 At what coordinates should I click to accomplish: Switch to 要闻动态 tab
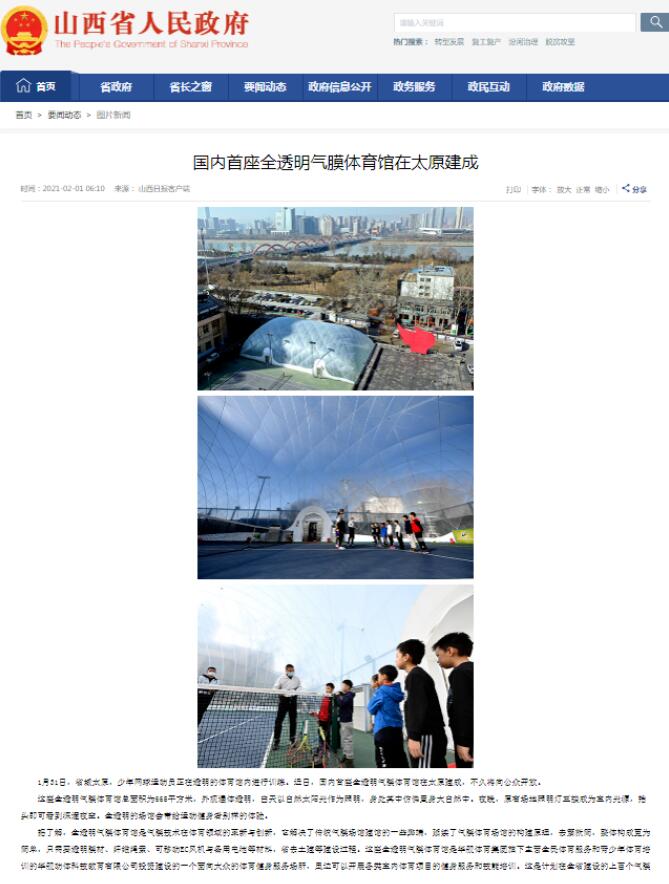pyautogui.click(x=265, y=87)
